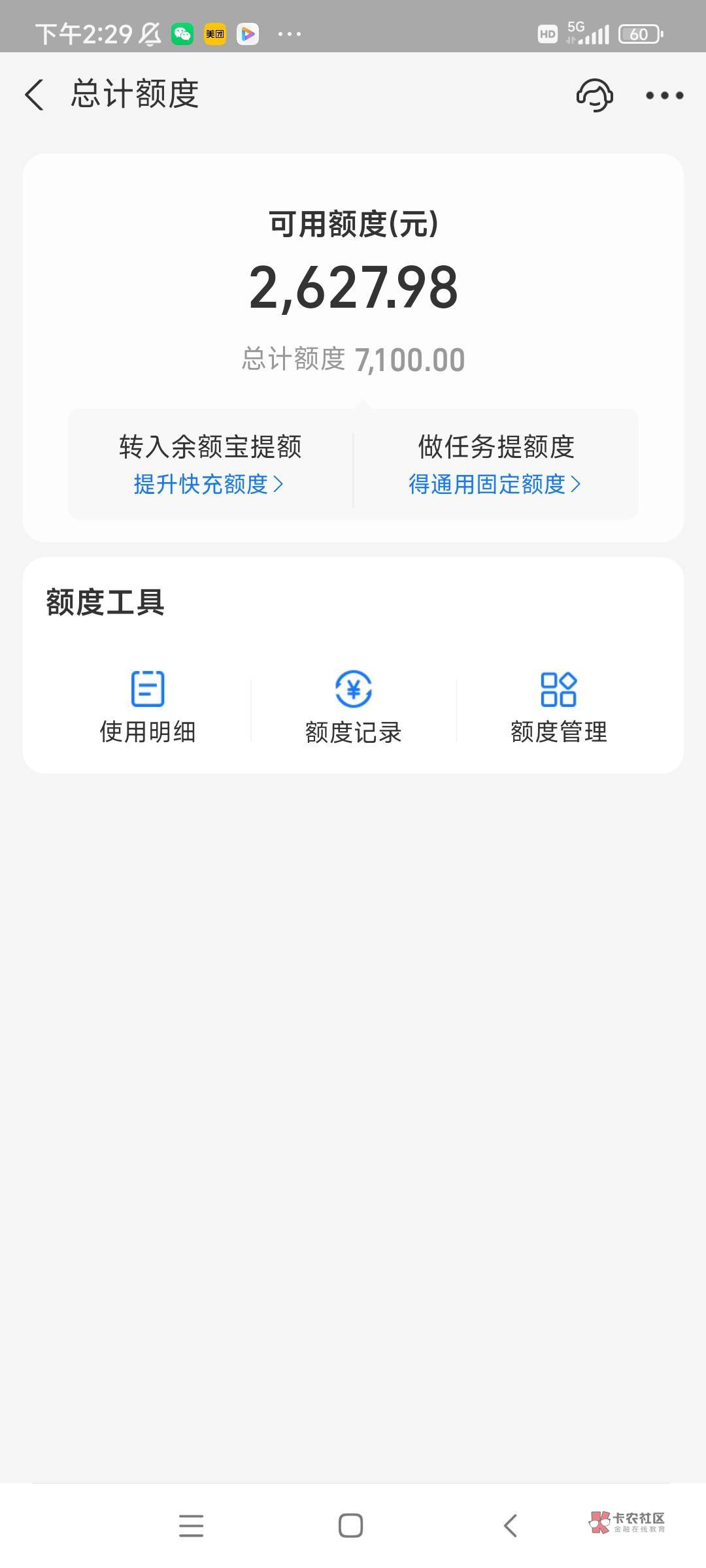Open 提升快充额度 link

(209, 484)
